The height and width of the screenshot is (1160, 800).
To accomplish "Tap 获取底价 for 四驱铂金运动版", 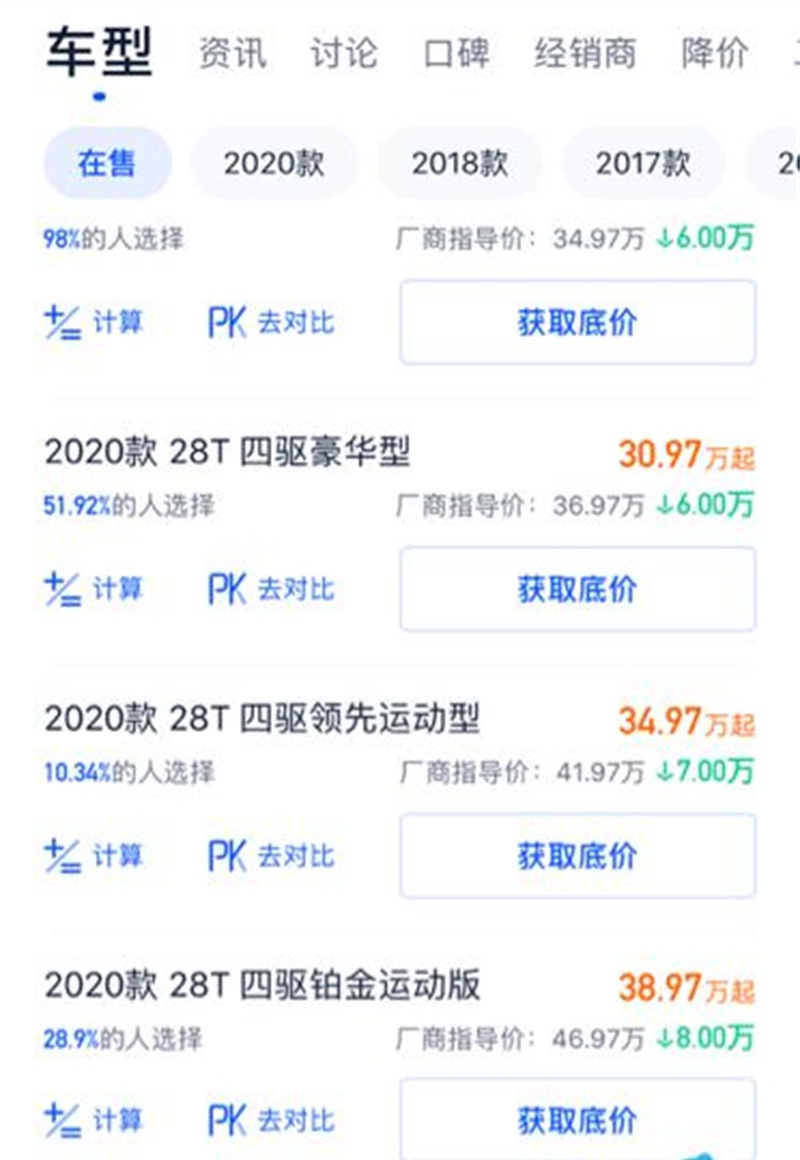I will 577,1120.
